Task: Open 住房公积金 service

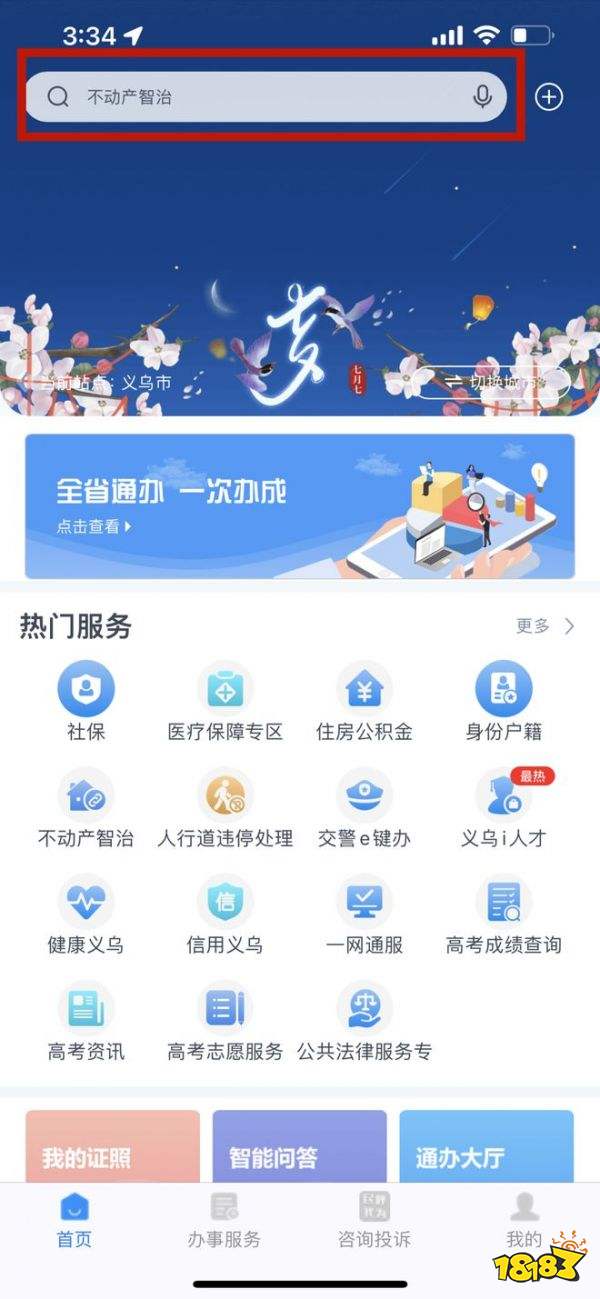Action: click(364, 700)
